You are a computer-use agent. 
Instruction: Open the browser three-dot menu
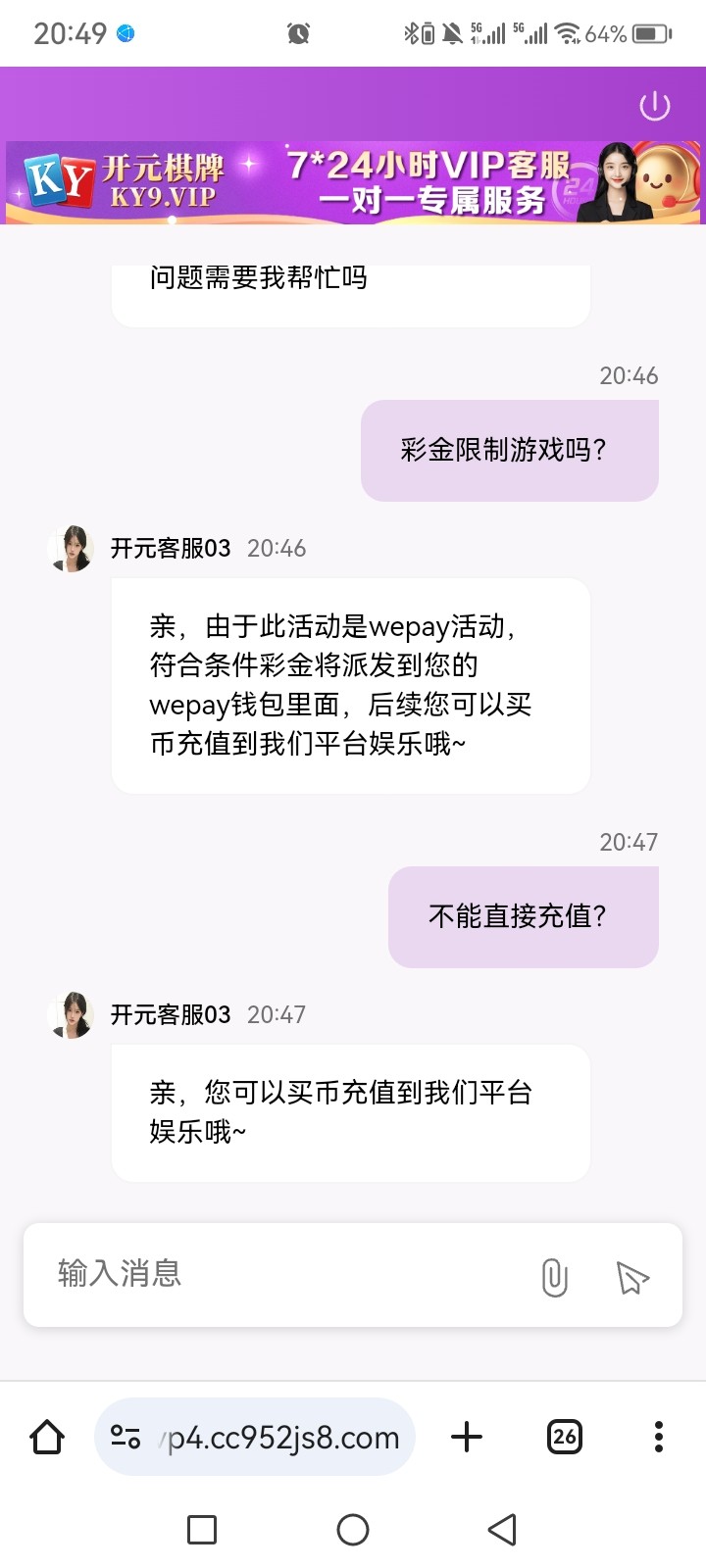658,1438
